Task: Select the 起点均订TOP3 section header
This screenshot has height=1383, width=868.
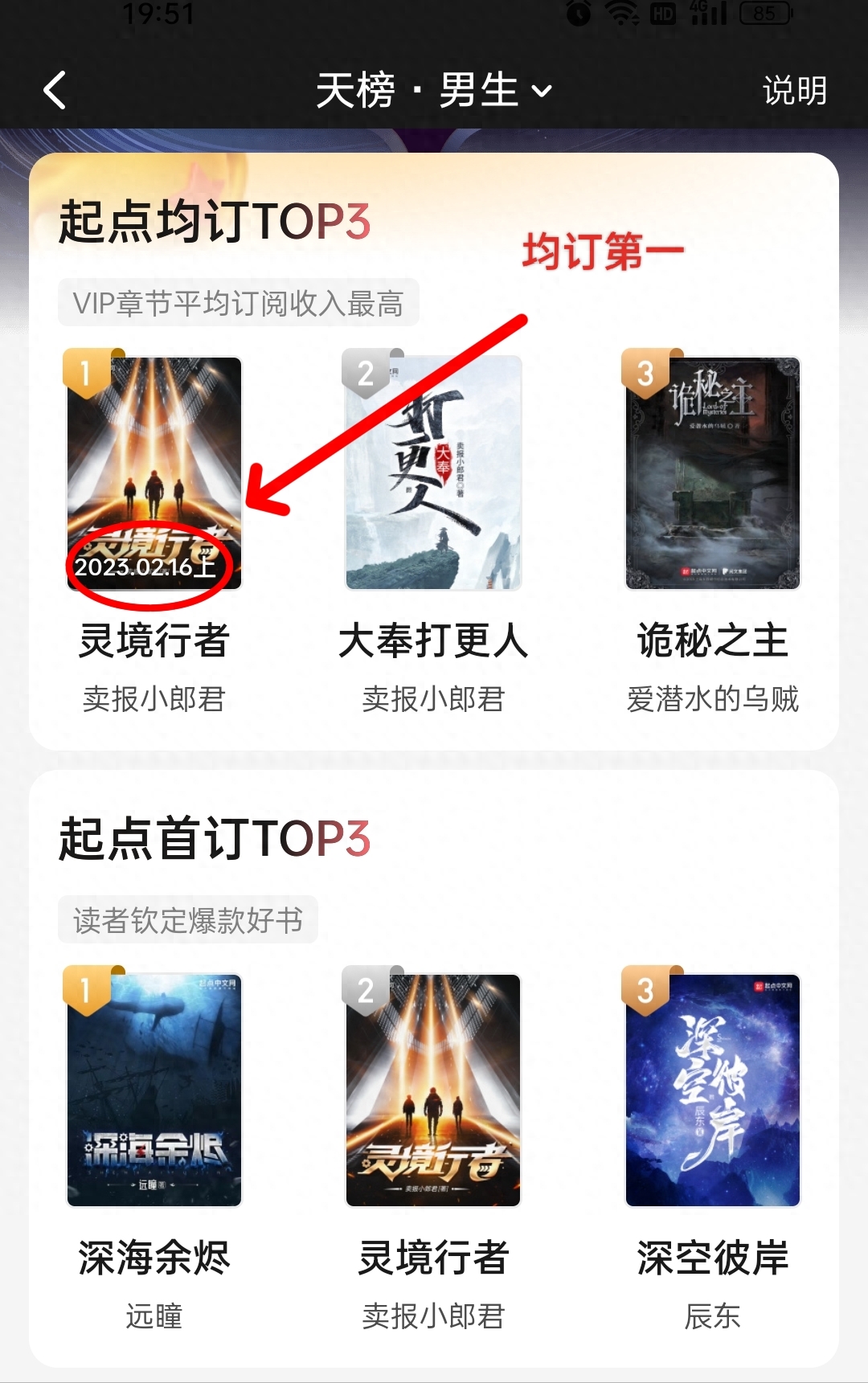Action: pyautogui.click(x=213, y=223)
